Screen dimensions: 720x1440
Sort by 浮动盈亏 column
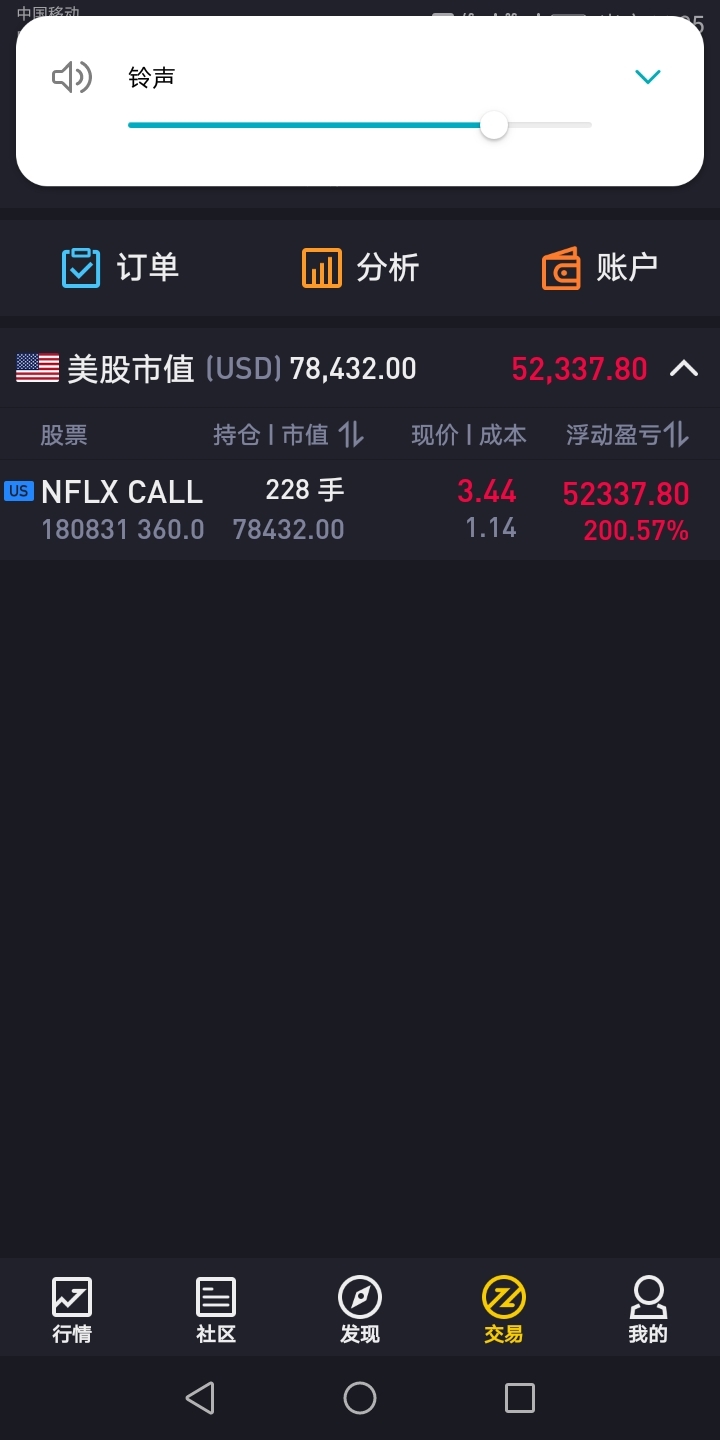627,435
